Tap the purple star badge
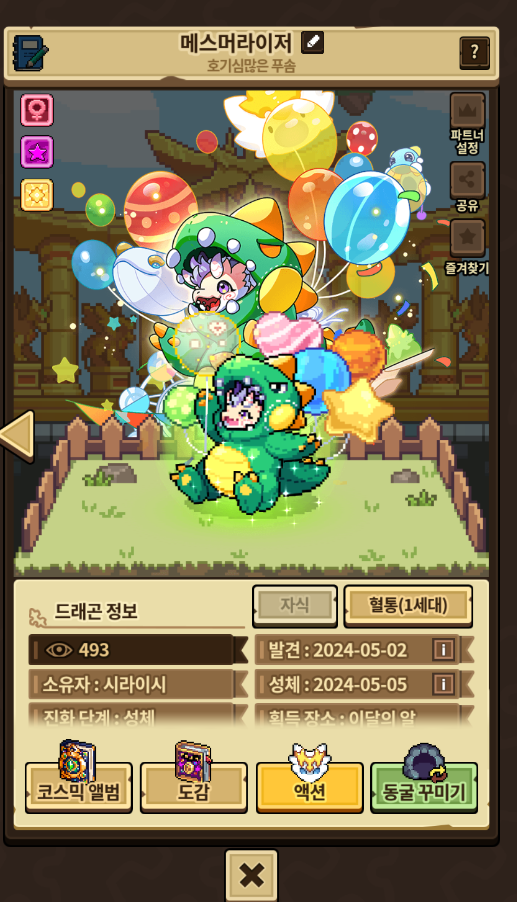The height and width of the screenshot is (902, 517). 37,152
